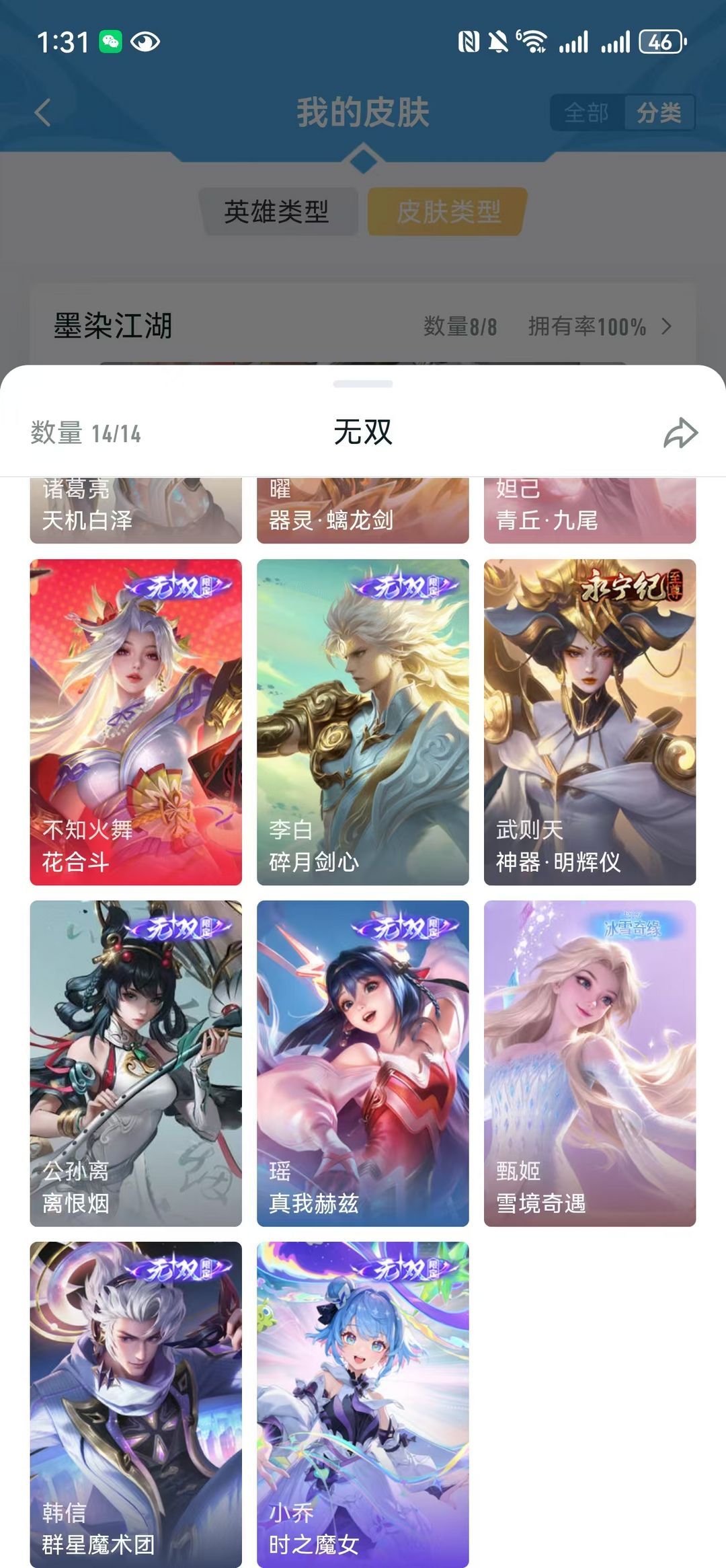The height and width of the screenshot is (1568, 726).
Task: View 韩信 群星魔术团 skin
Action: coord(136,1405)
